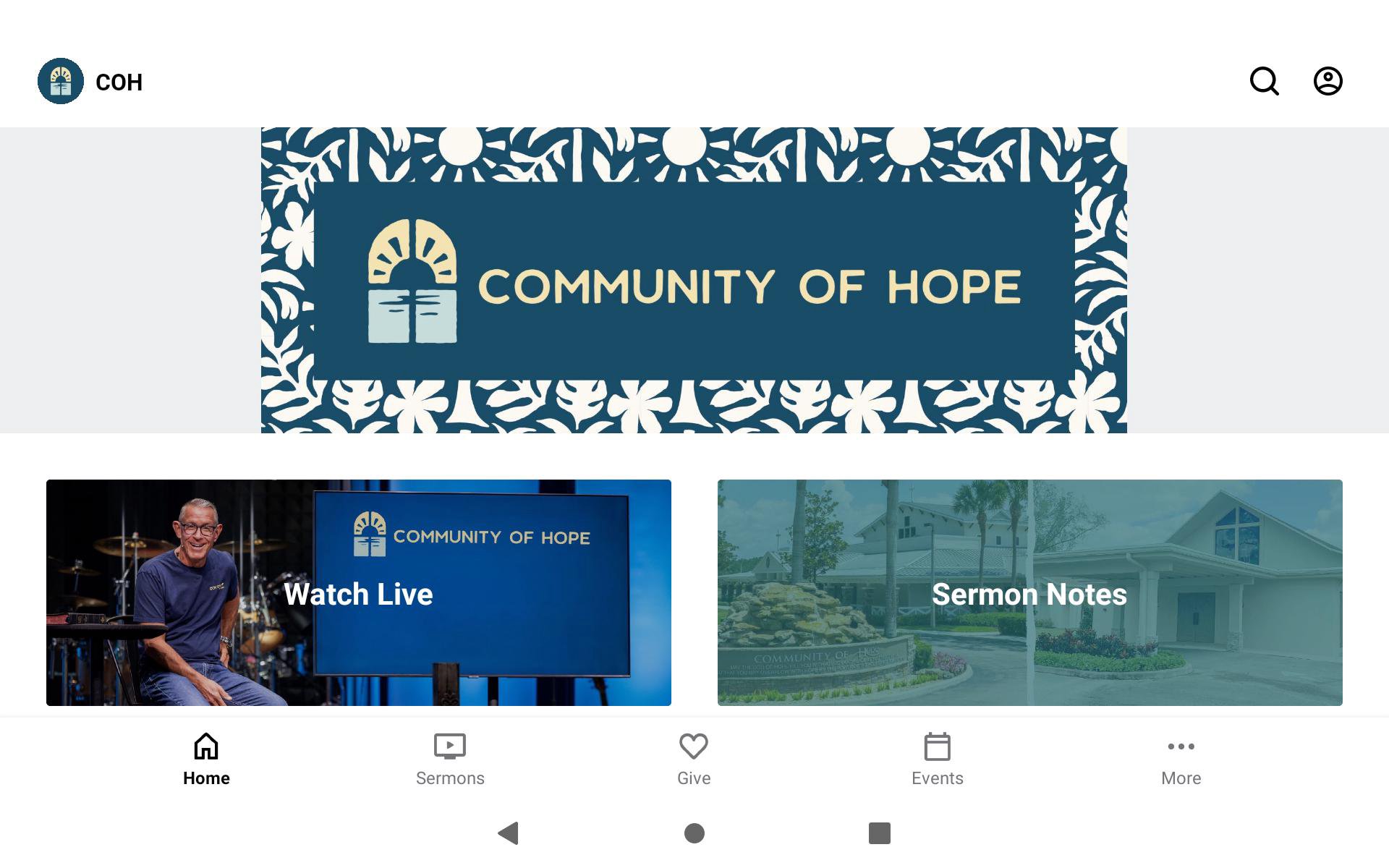The image size is (1389, 868).
Task: Open the search icon
Action: 1264,81
